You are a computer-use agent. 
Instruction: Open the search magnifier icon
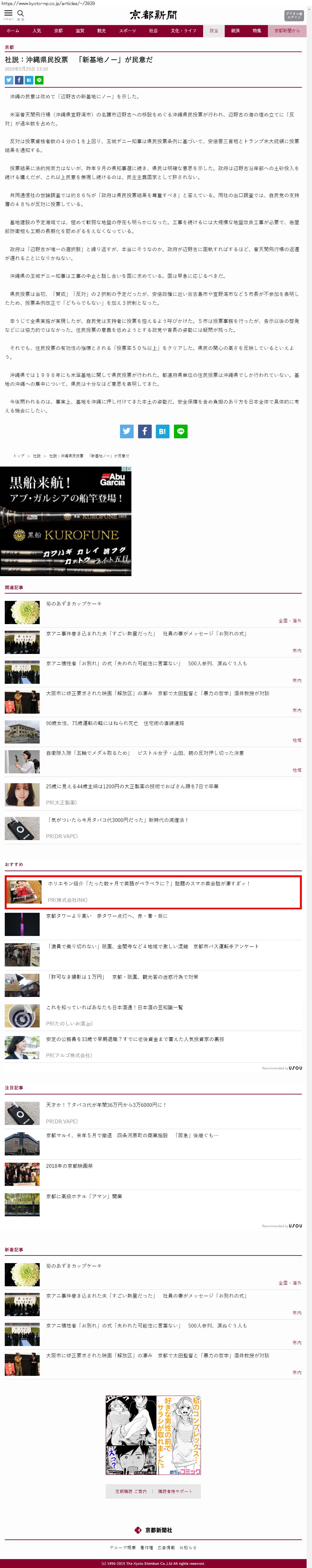pos(21,13)
